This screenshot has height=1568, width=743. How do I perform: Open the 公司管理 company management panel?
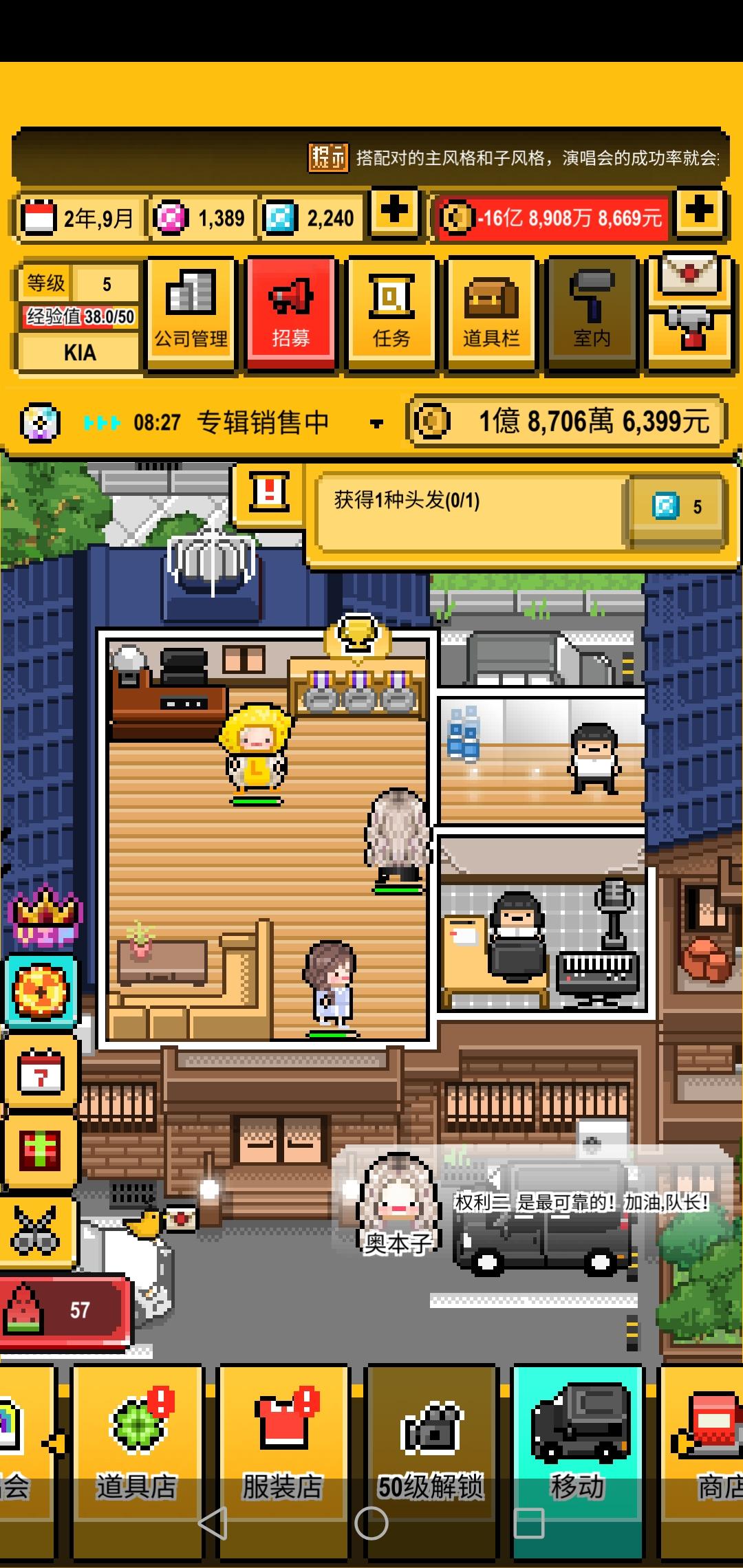click(191, 313)
